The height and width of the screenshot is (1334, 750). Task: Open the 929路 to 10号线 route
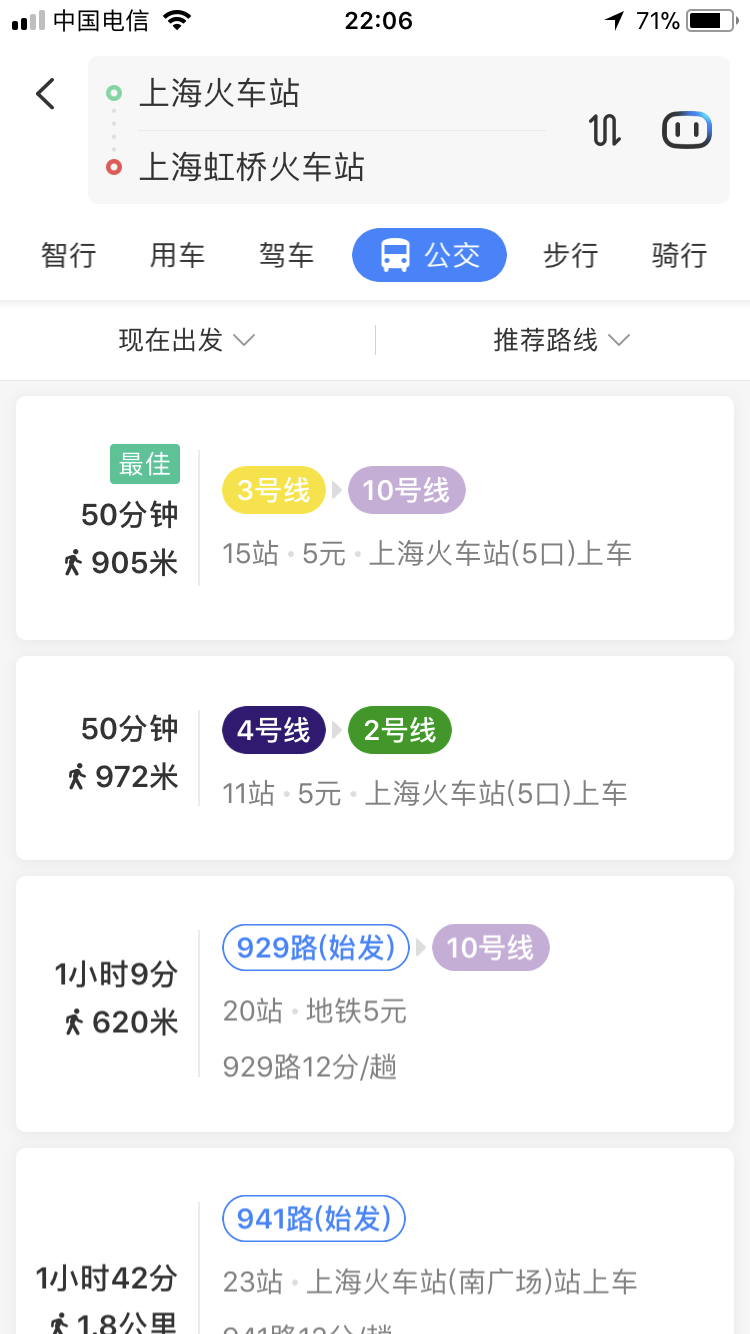tap(375, 1004)
